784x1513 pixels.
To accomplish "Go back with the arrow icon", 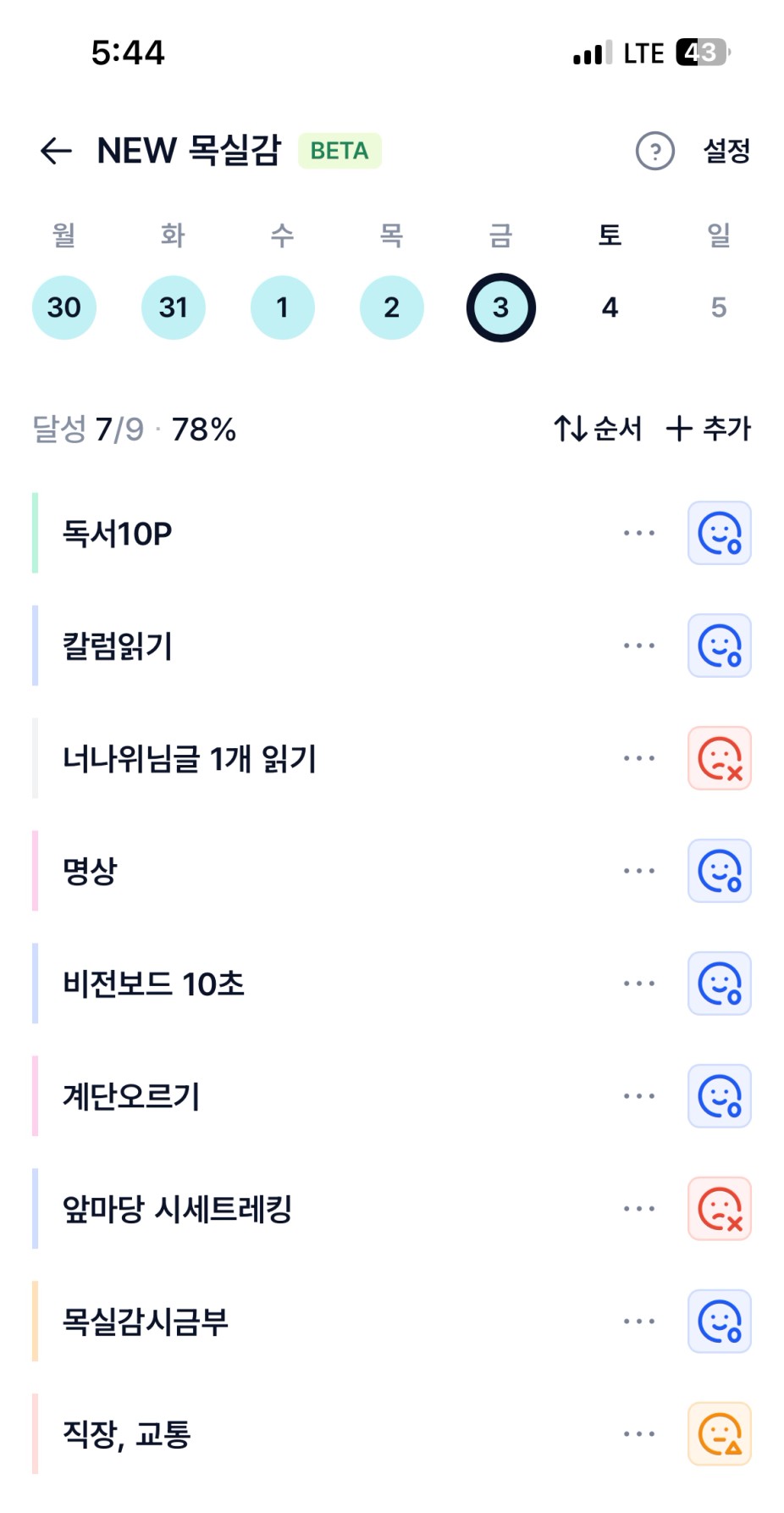I will pos(56,151).
